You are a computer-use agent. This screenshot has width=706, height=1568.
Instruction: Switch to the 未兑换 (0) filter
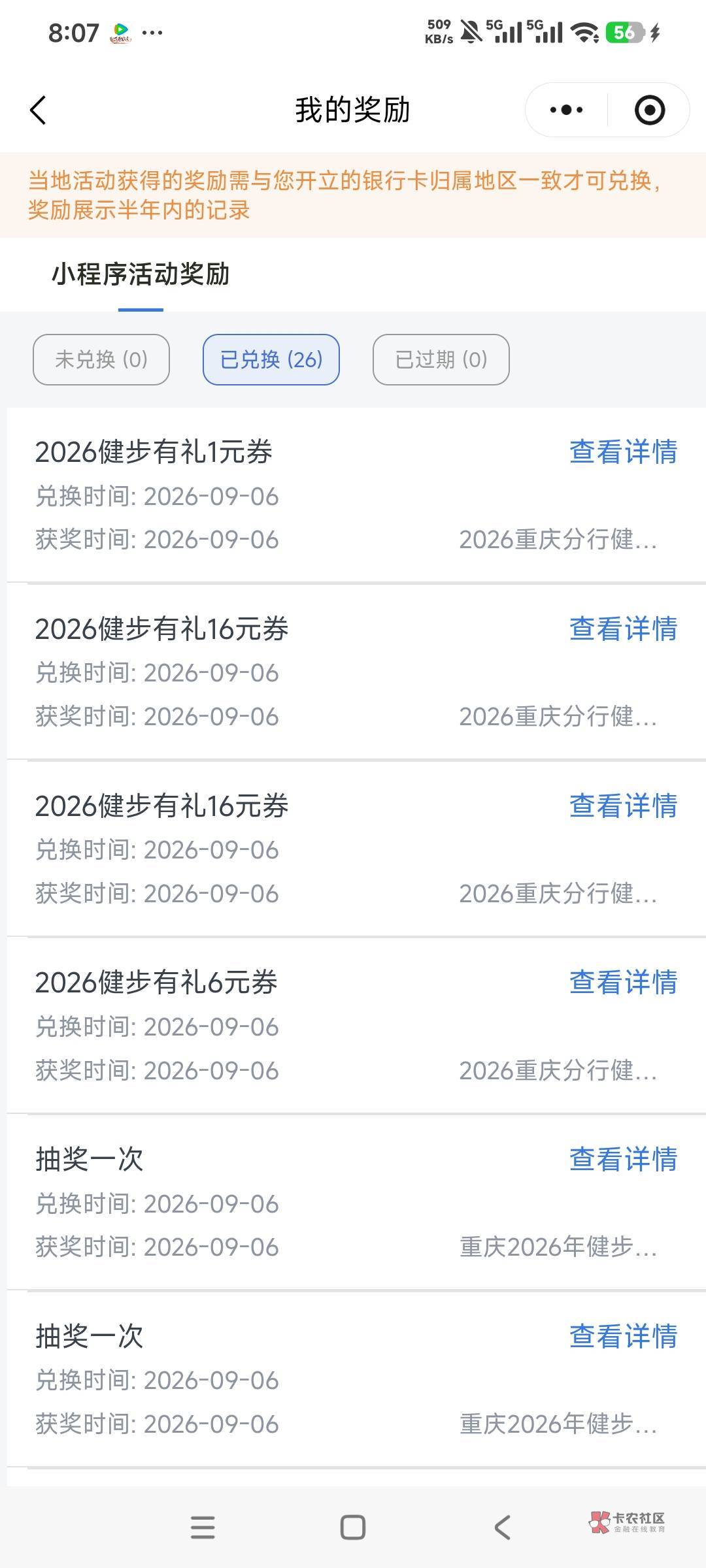[x=101, y=359]
